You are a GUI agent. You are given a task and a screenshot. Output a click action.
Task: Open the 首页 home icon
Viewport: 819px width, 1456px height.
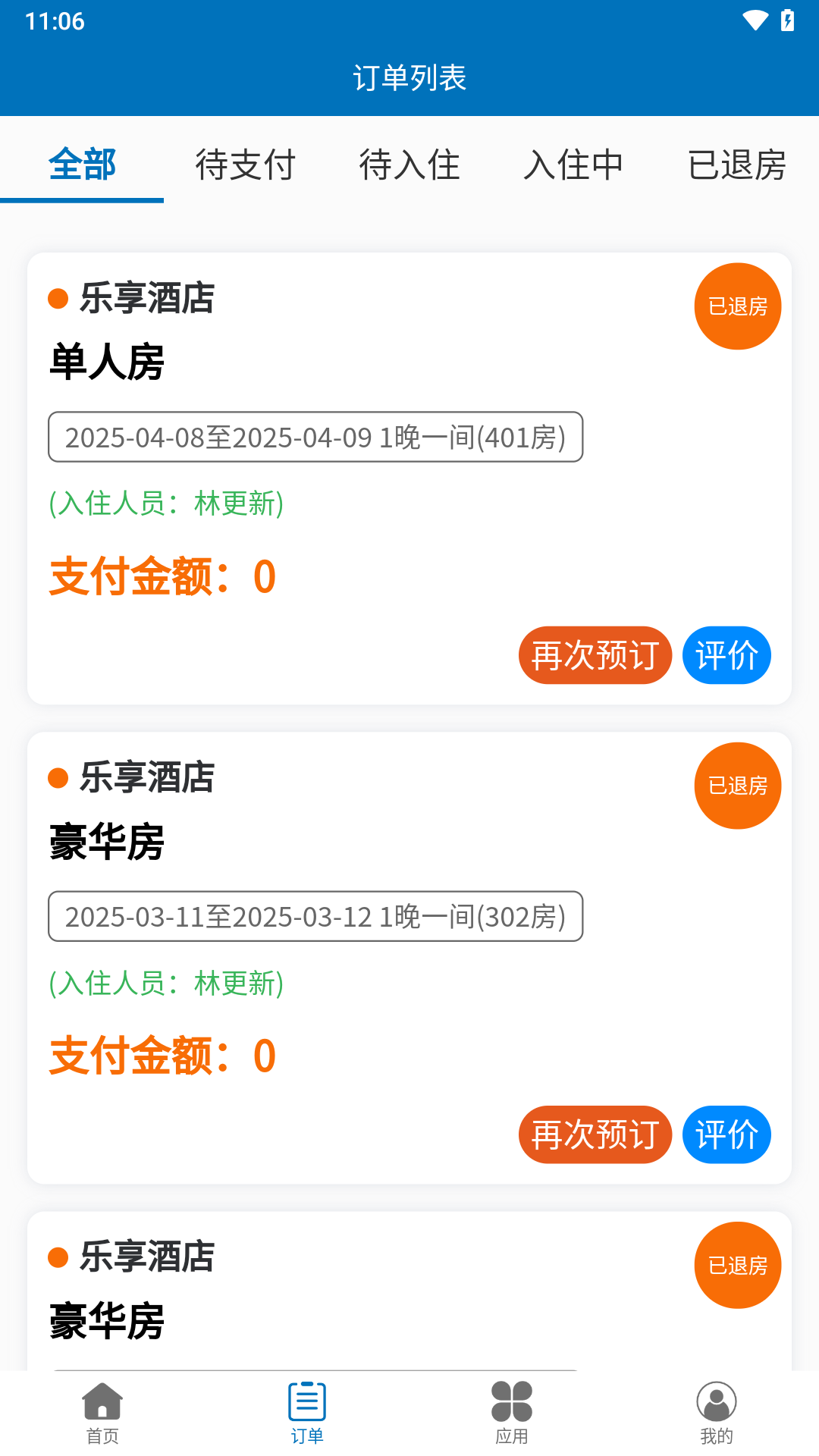click(x=102, y=1408)
